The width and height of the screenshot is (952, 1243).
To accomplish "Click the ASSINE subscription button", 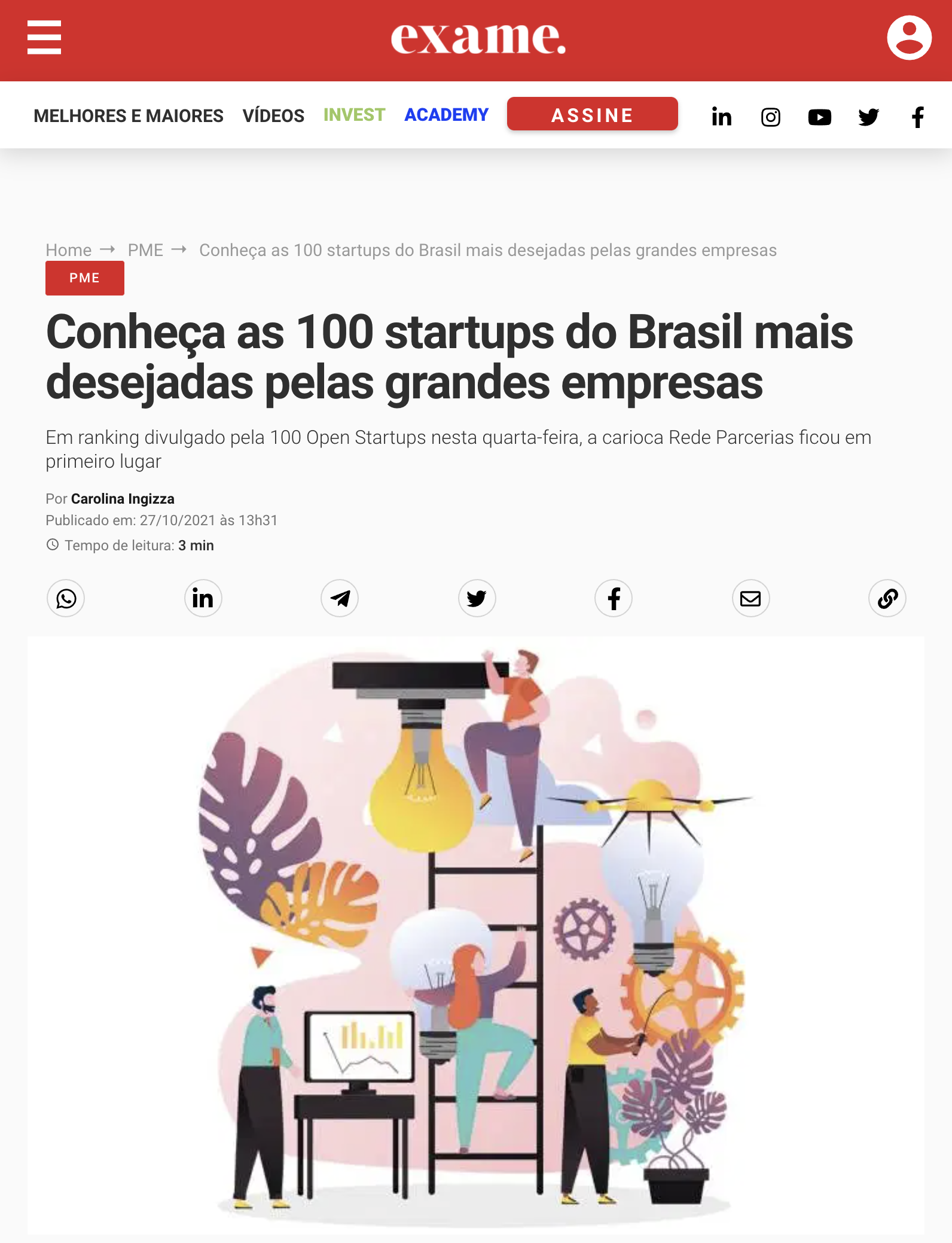I will [592, 114].
